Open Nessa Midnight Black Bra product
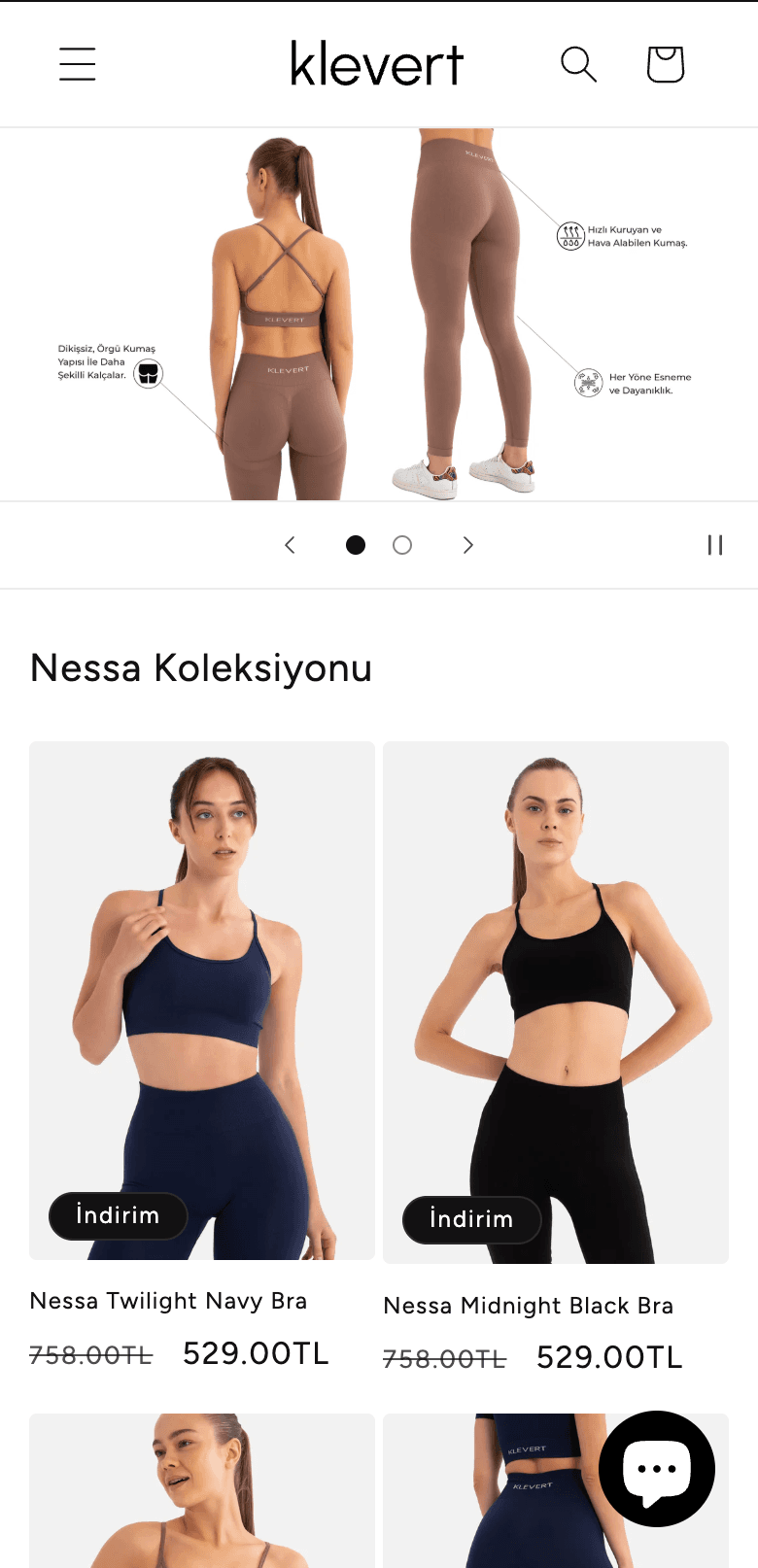This screenshot has width=758, height=1568. point(528,1306)
